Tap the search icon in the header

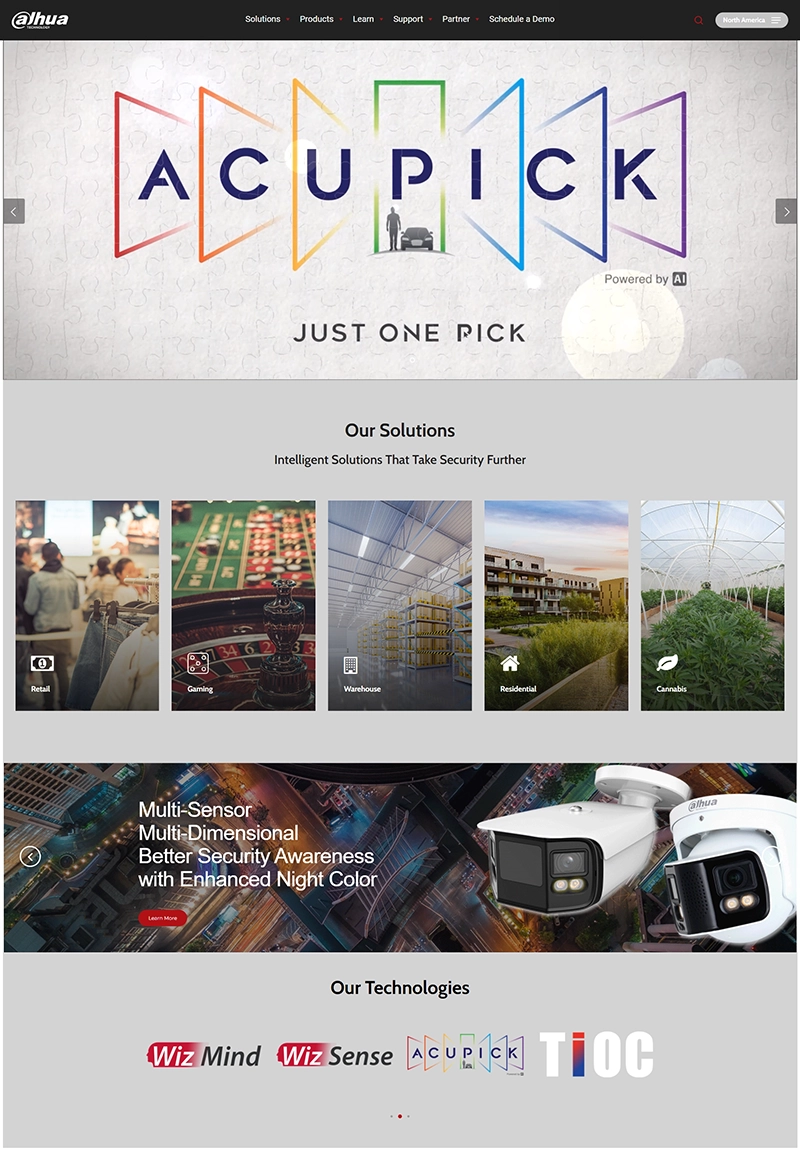point(698,20)
